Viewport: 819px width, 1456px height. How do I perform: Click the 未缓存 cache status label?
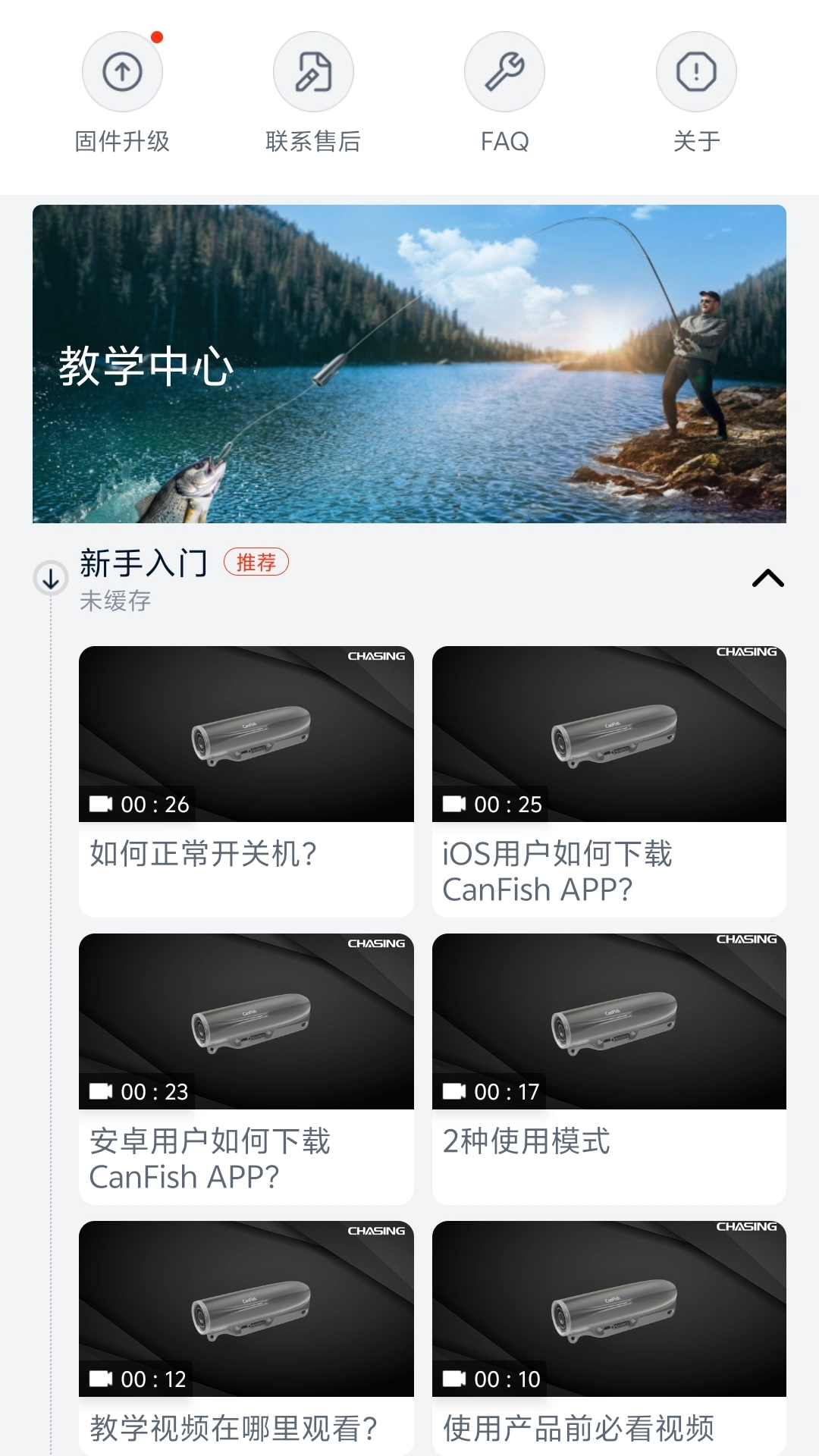115,602
